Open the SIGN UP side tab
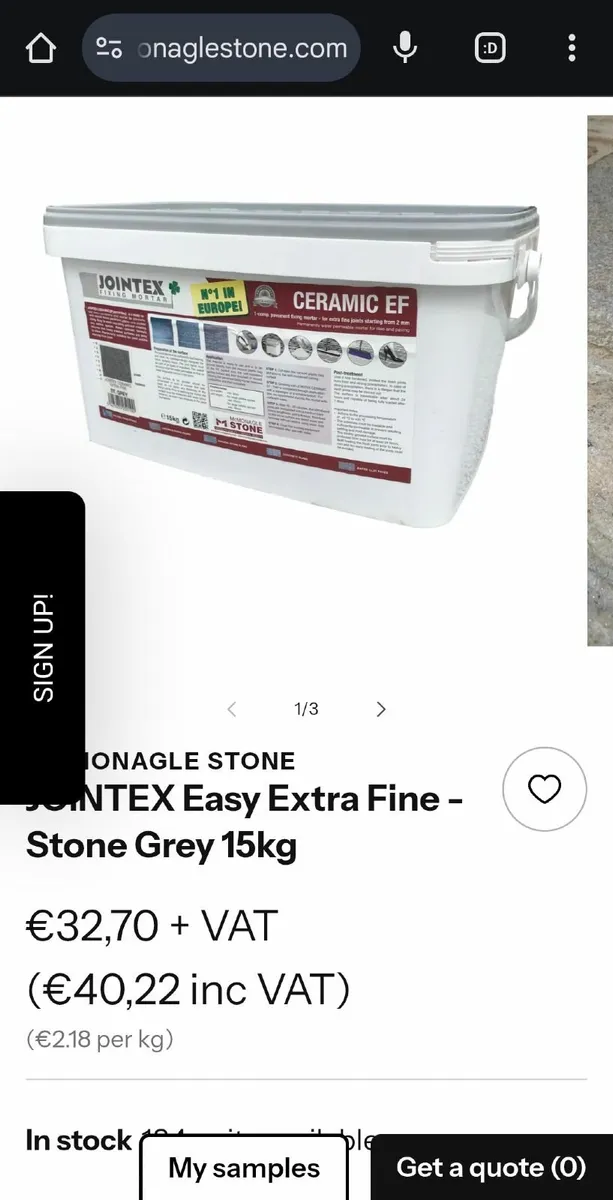 pos(42,647)
